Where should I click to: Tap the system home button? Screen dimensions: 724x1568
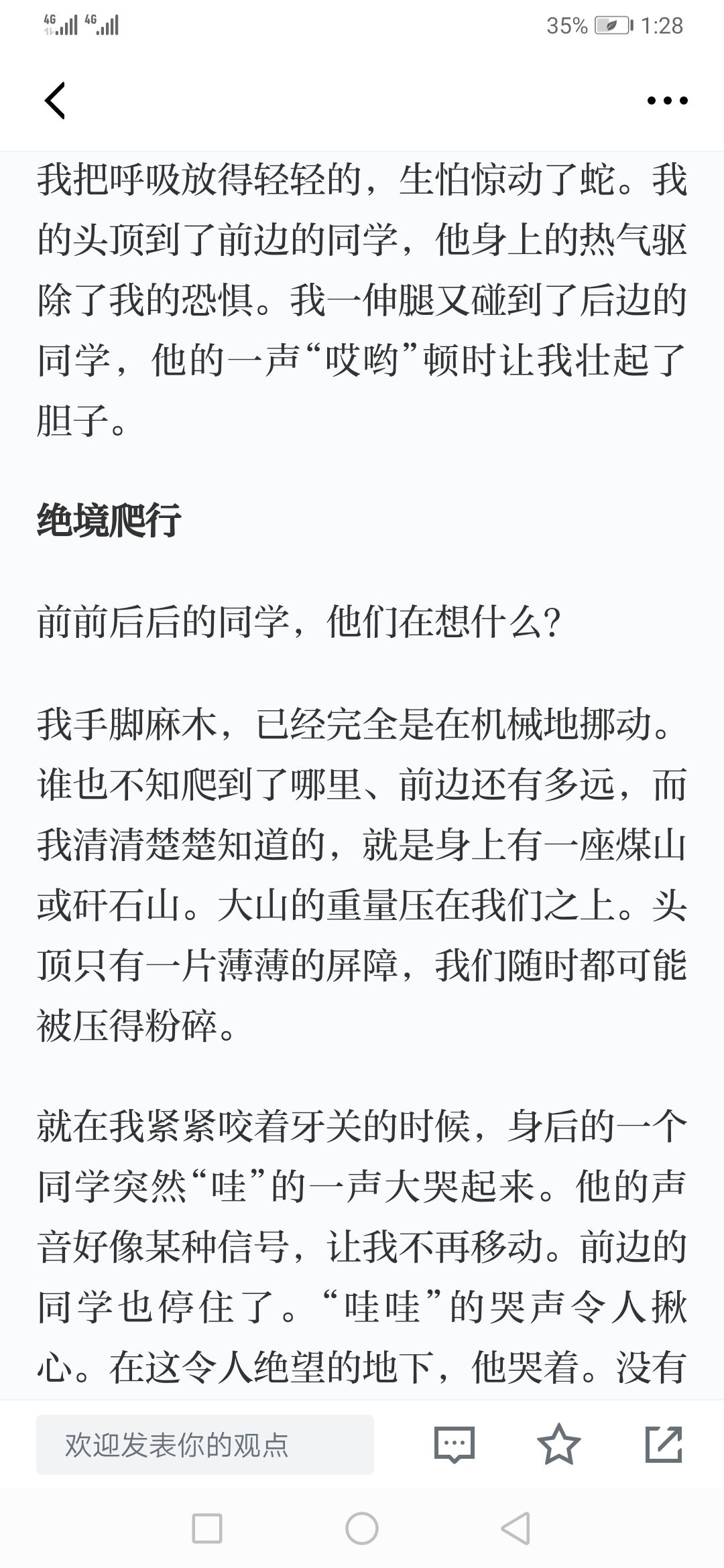(x=362, y=1528)
